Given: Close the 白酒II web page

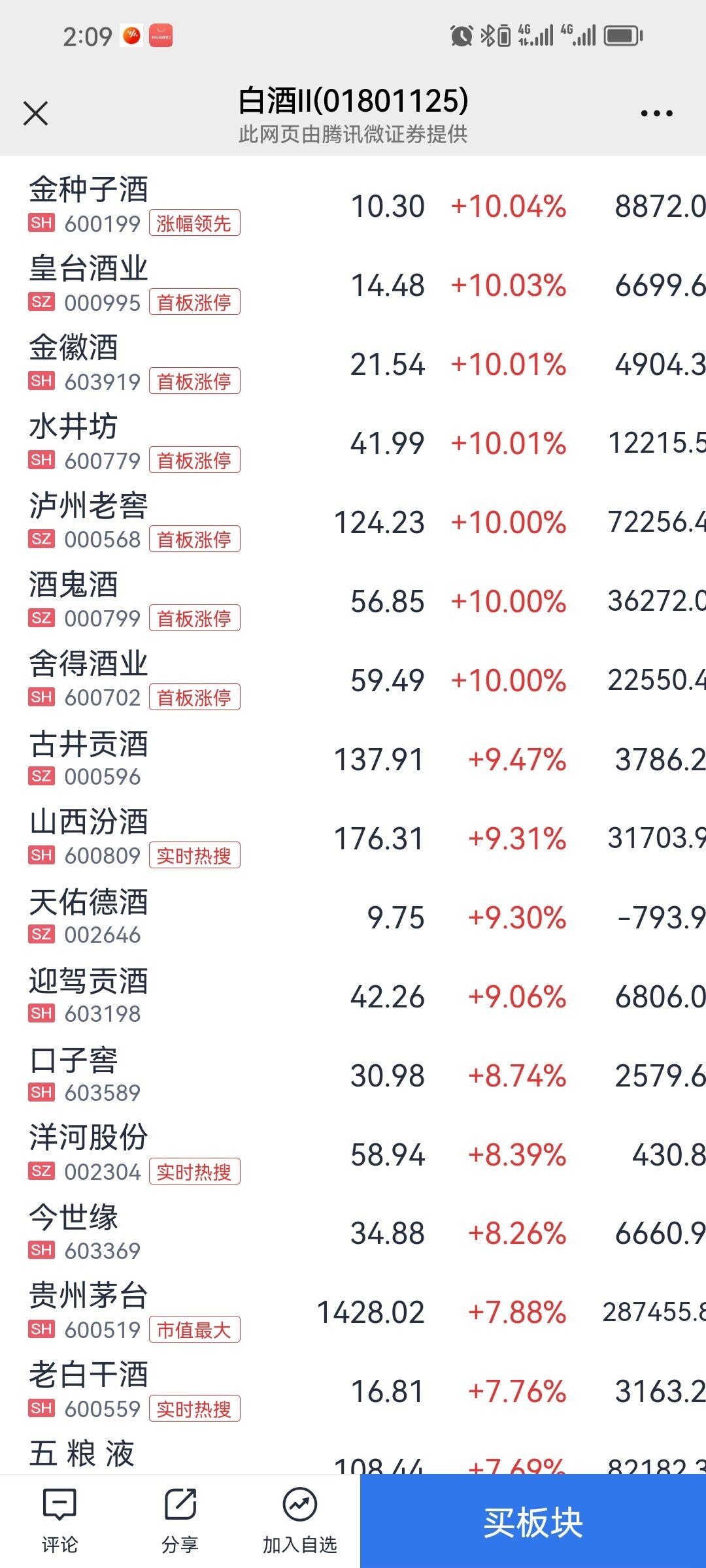Looking at the screenshot, I should [36, 113].
